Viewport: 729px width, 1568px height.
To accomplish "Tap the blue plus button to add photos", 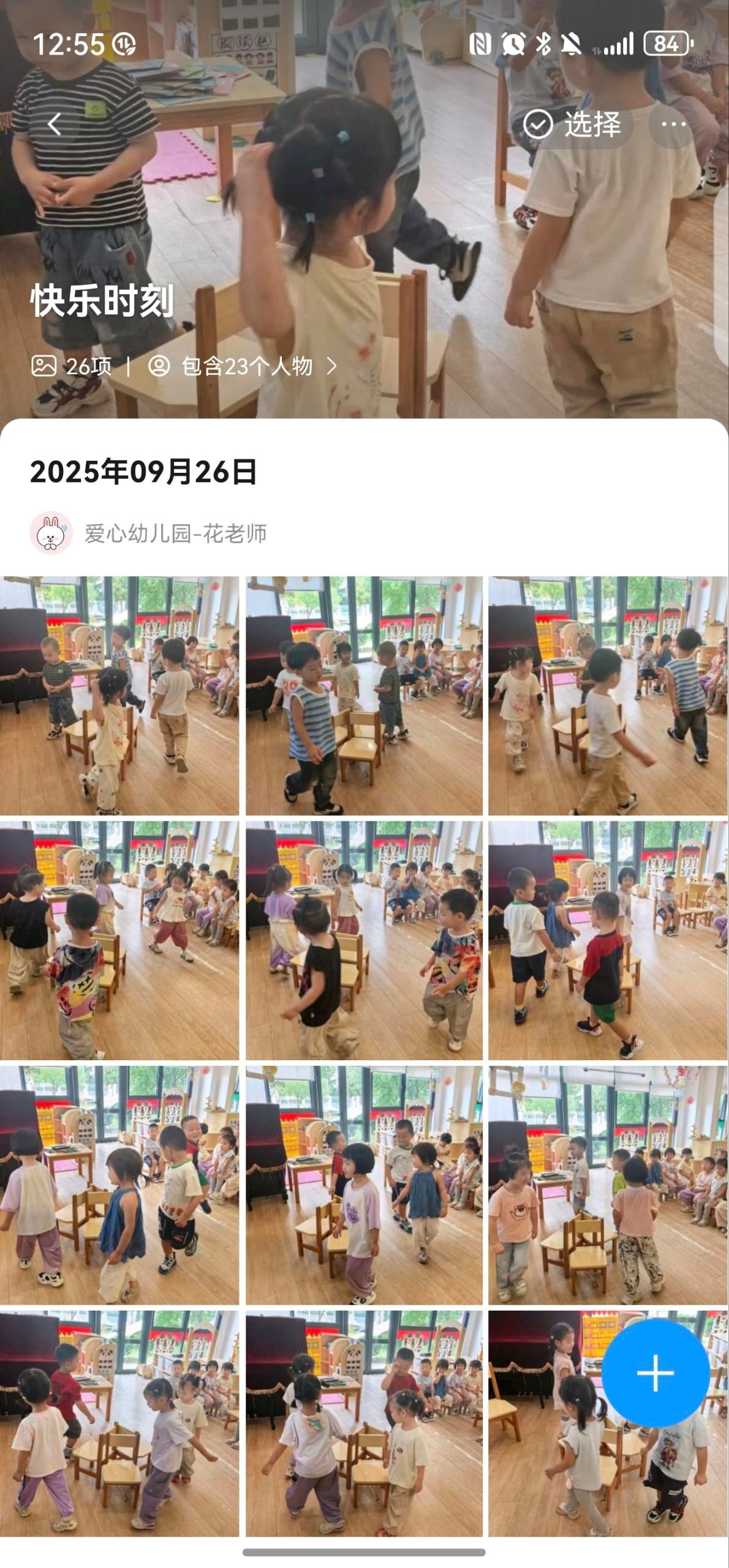I will click(655, 1373).
